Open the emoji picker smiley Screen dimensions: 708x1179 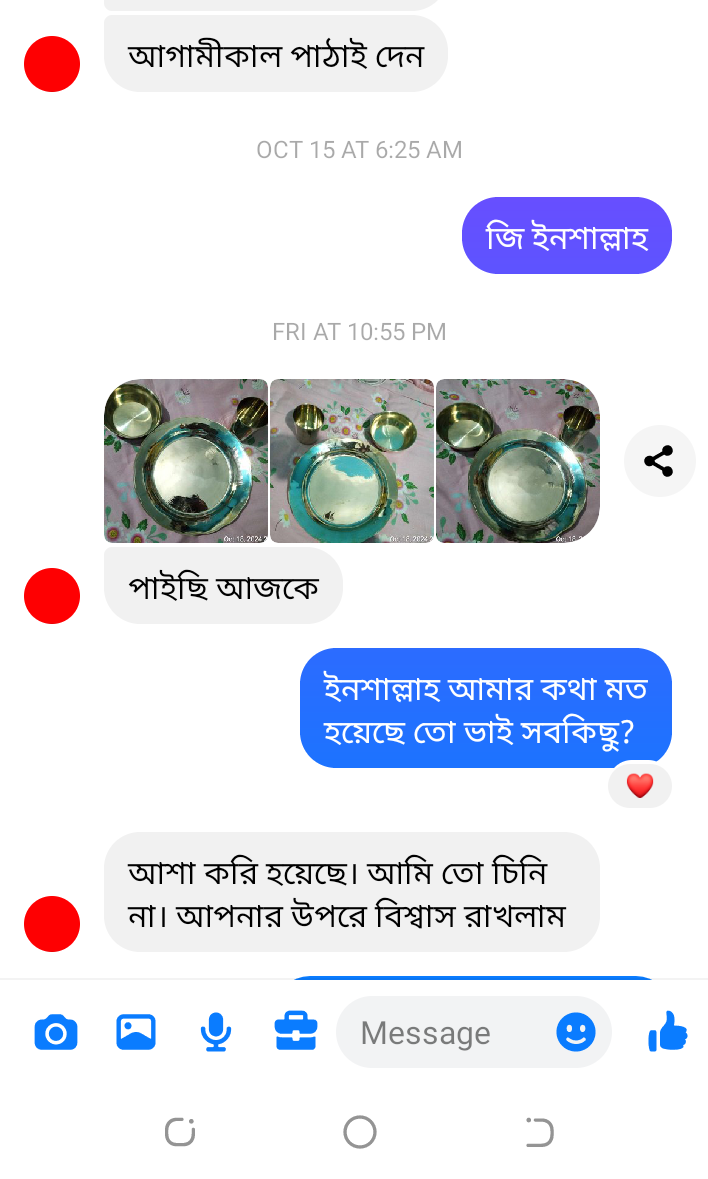coord(575,1032)
